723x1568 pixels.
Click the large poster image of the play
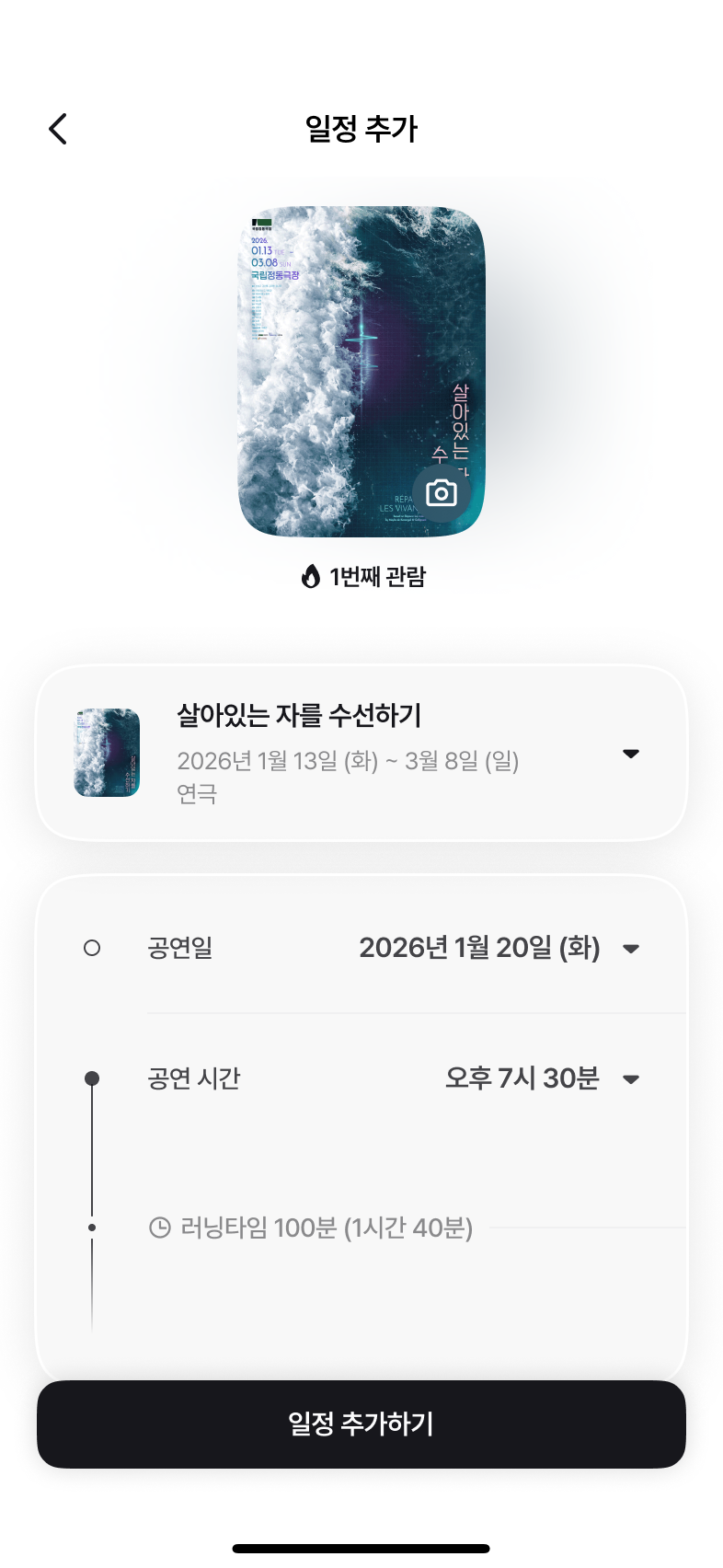point(361,368)
